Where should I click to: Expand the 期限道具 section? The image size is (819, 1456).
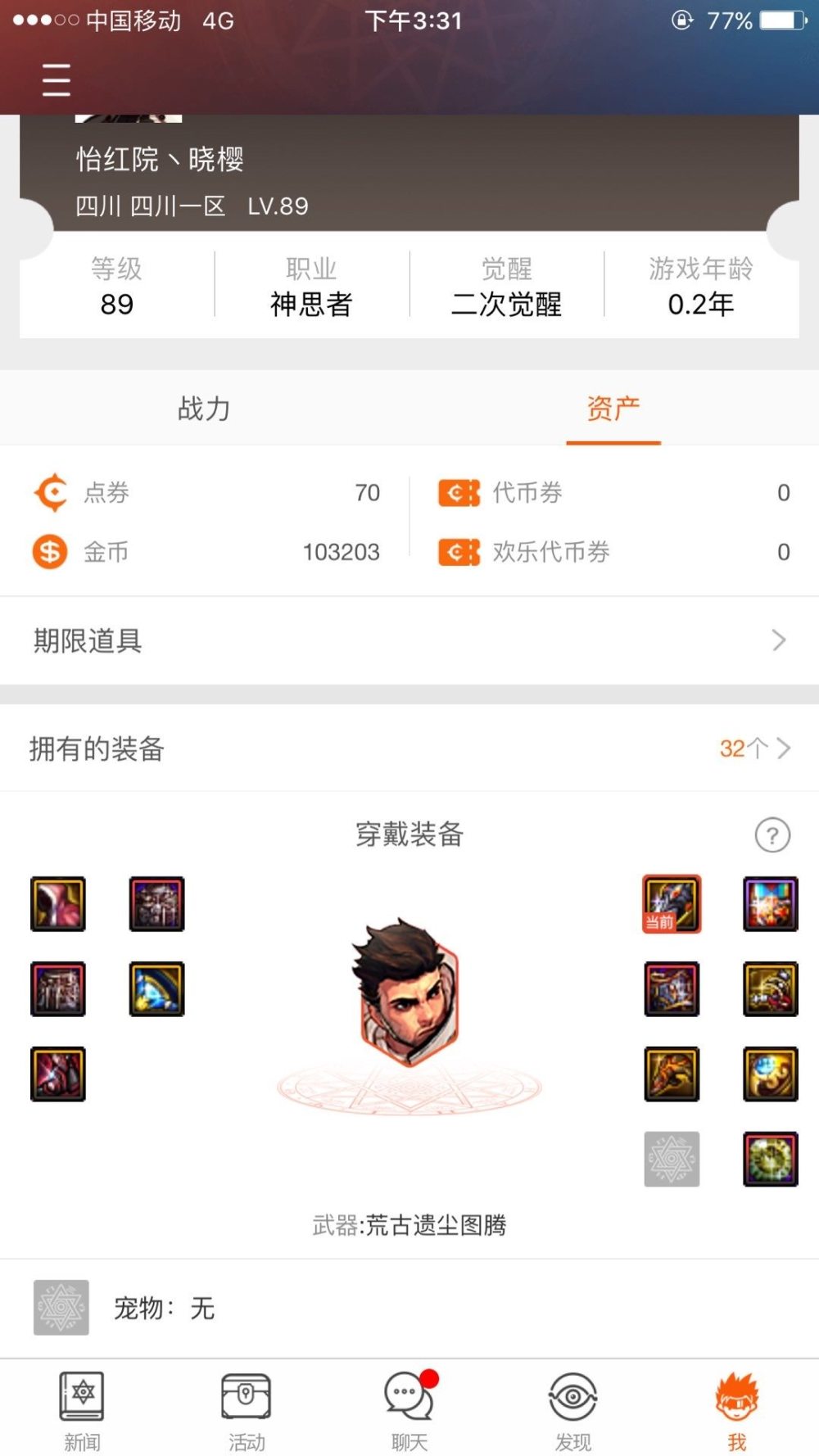click(x=409, y=641)
